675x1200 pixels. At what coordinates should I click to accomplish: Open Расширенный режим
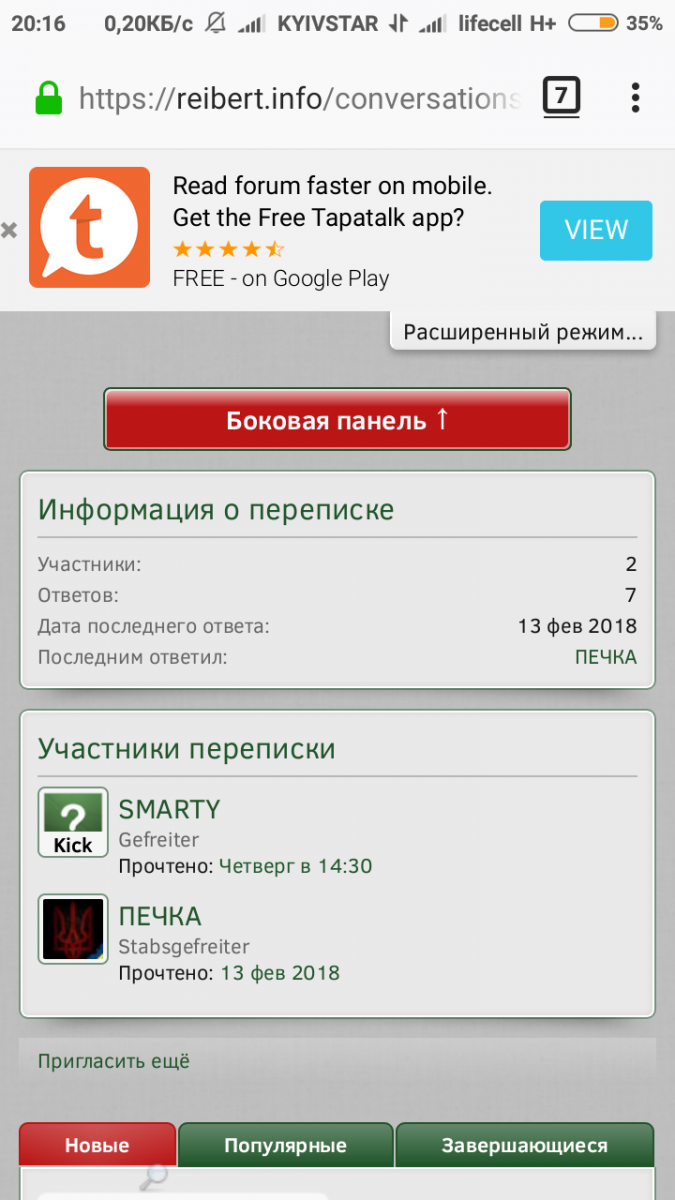point(523,331)
